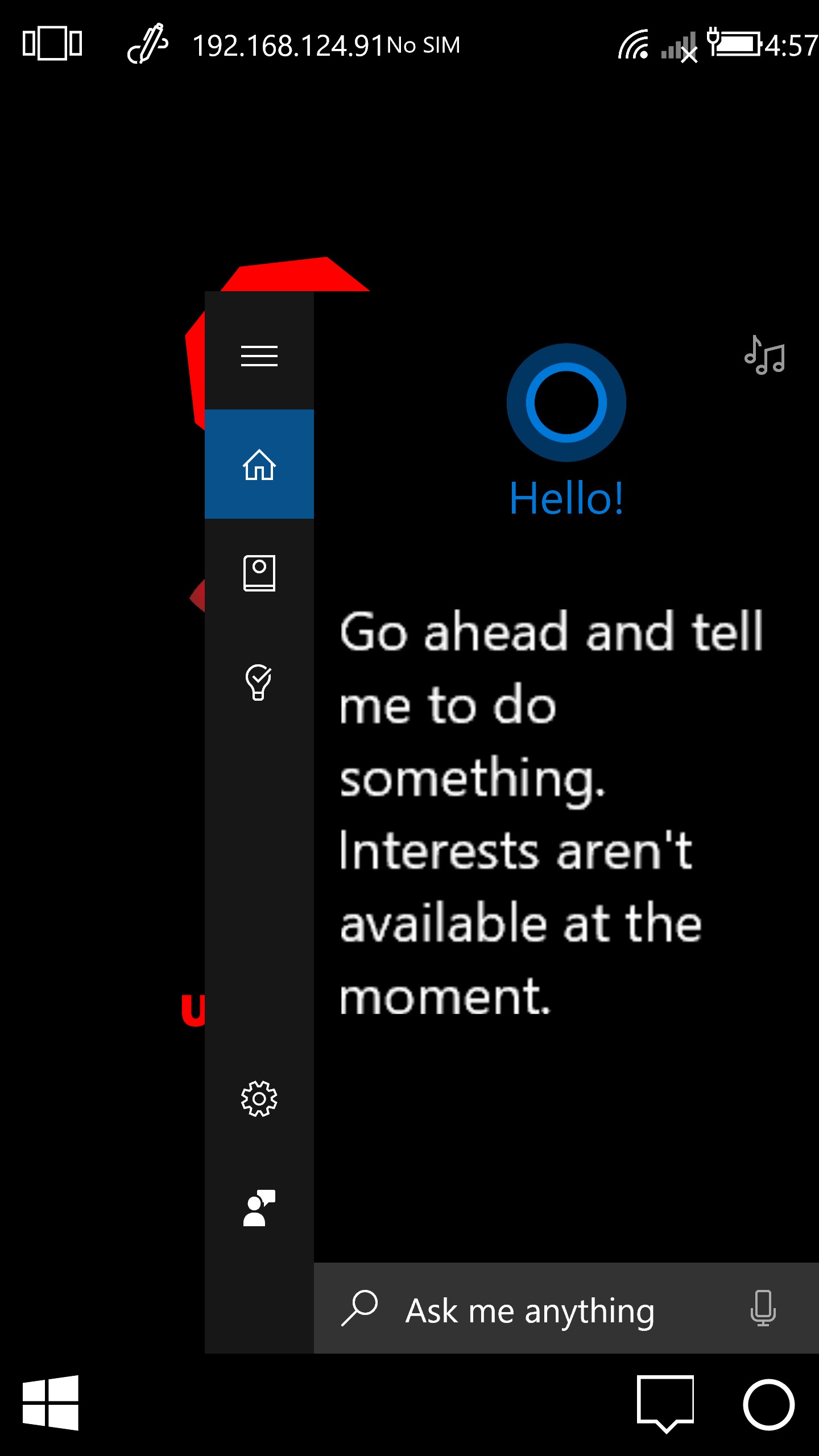The height and width of the screenshot is (1456, 819).
Task: Tap the Windows Start button
Action: coord(51,1403)
